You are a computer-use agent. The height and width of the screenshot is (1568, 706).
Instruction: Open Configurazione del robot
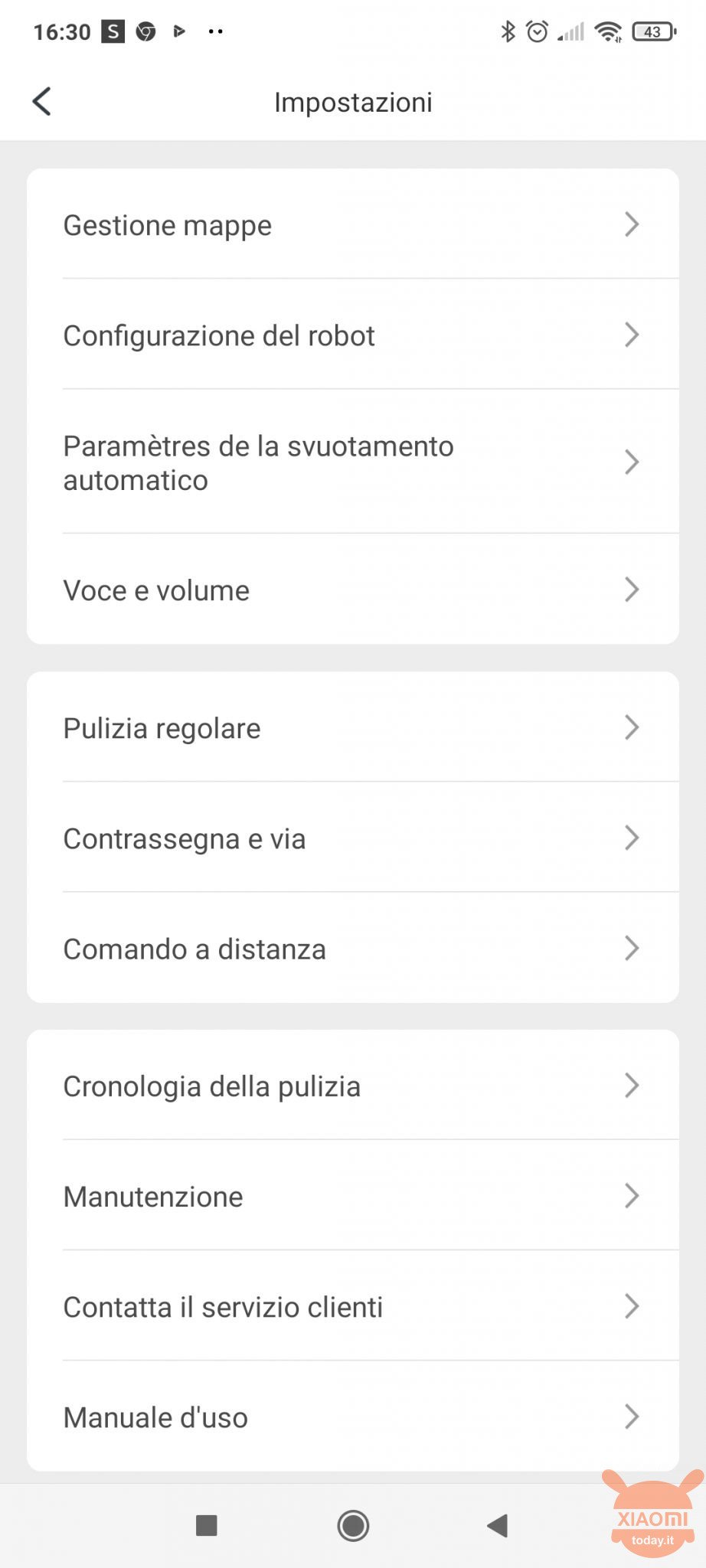[x=353, y=335]
